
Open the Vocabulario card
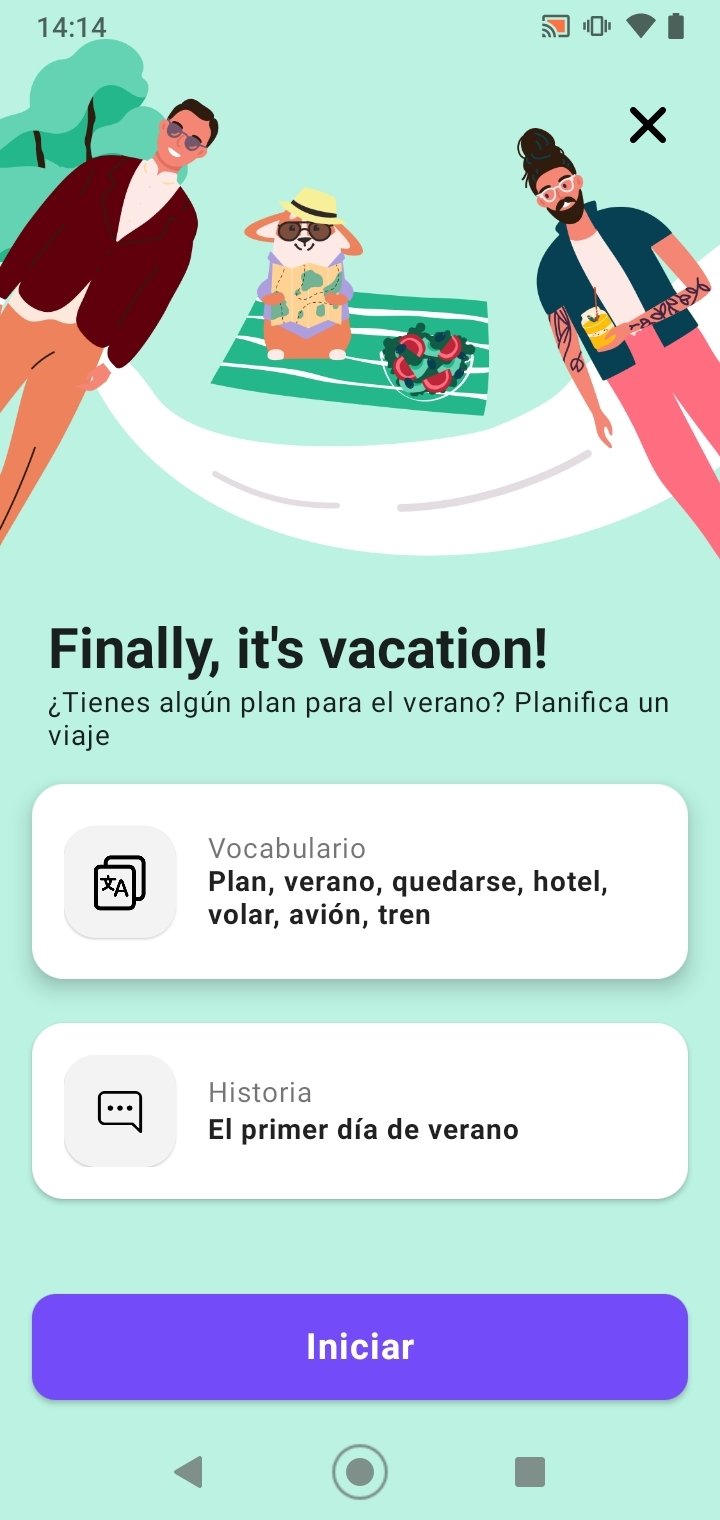[360, 881]
